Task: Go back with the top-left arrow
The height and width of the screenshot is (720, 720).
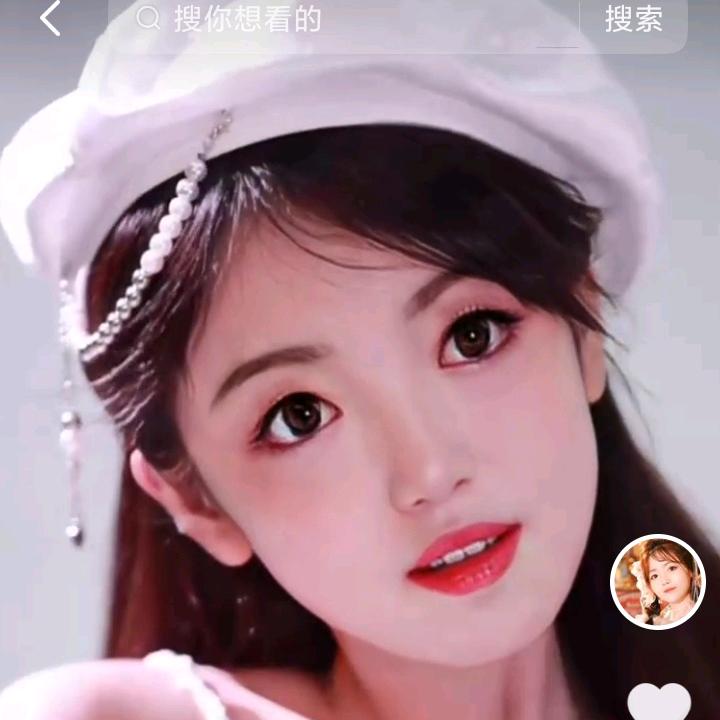Action: [x=50, y=18]
